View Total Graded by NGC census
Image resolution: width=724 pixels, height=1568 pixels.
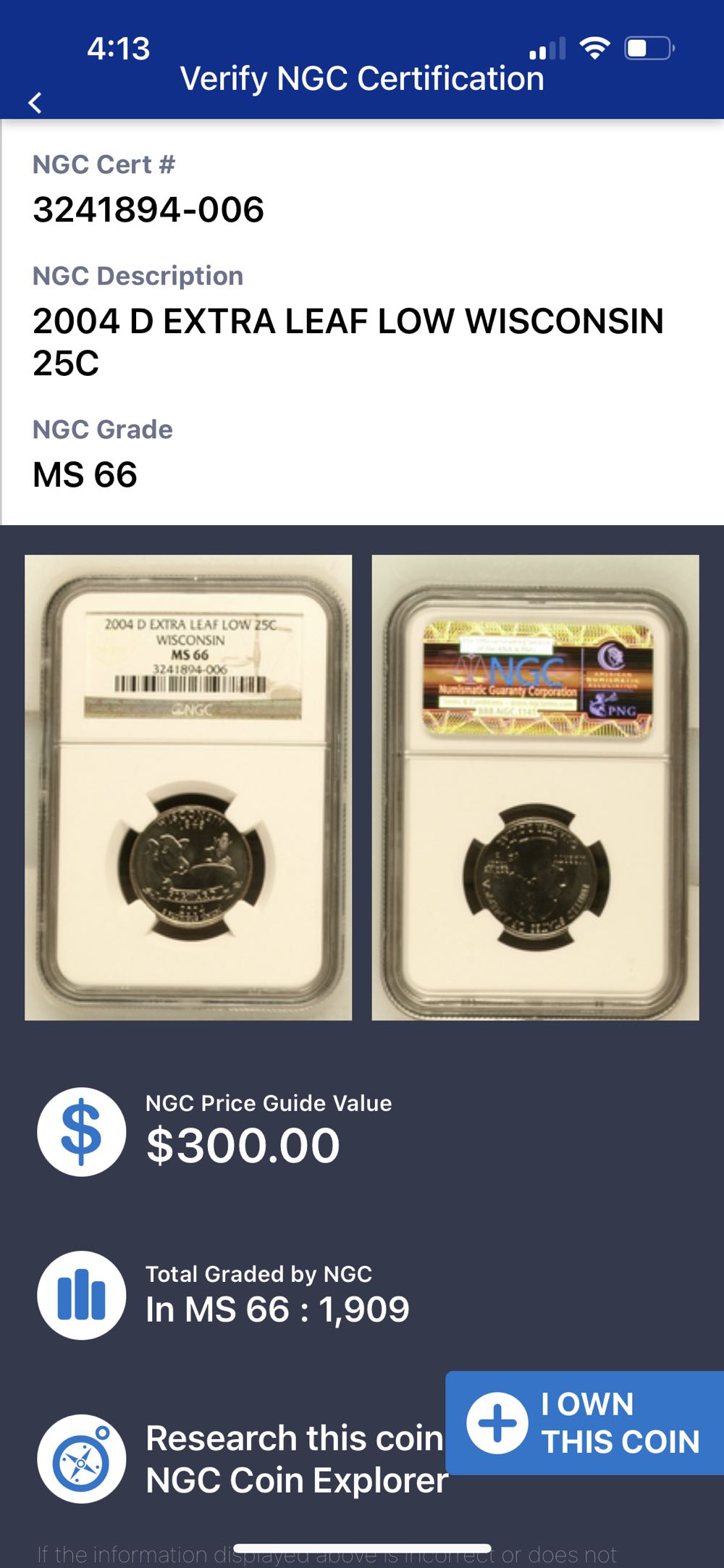click(275, 1296)
